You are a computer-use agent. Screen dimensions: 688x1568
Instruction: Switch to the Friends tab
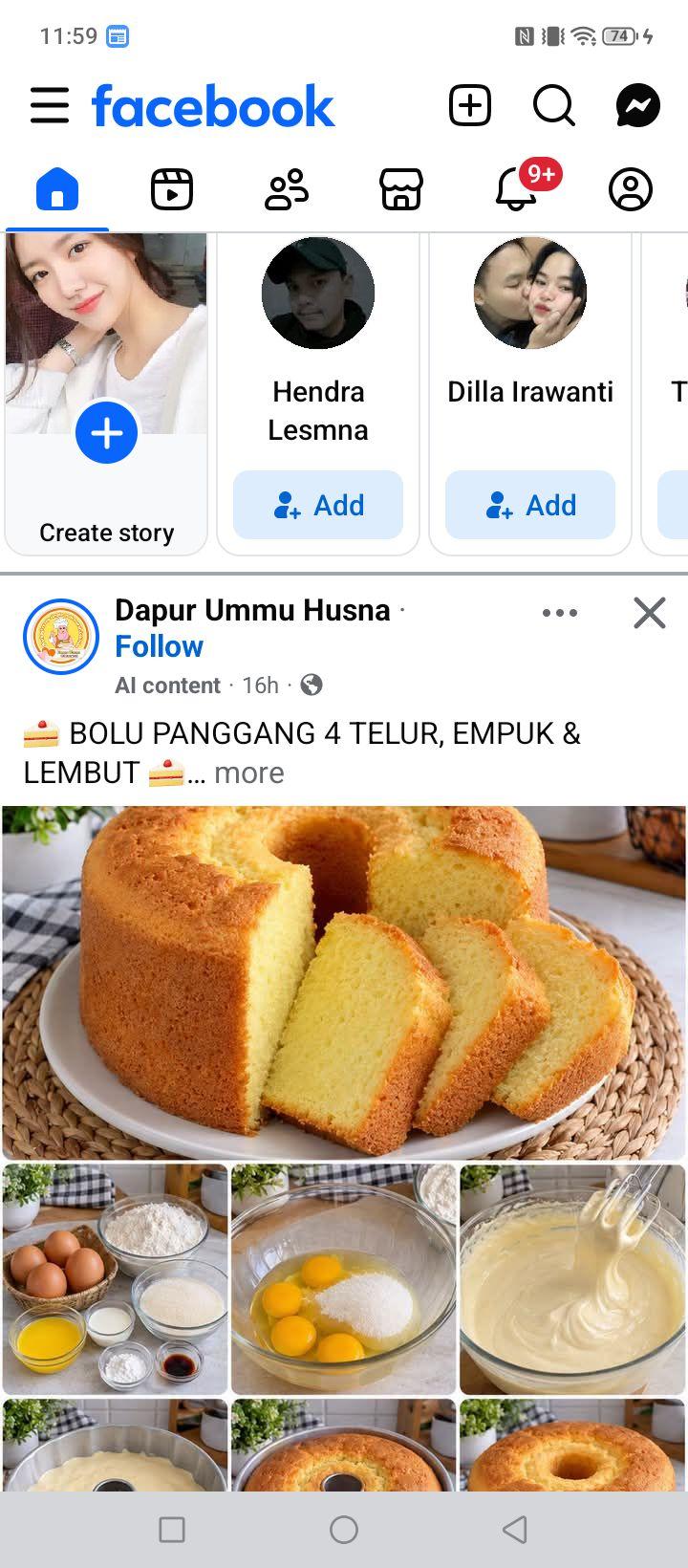click(x=287, y=188)
